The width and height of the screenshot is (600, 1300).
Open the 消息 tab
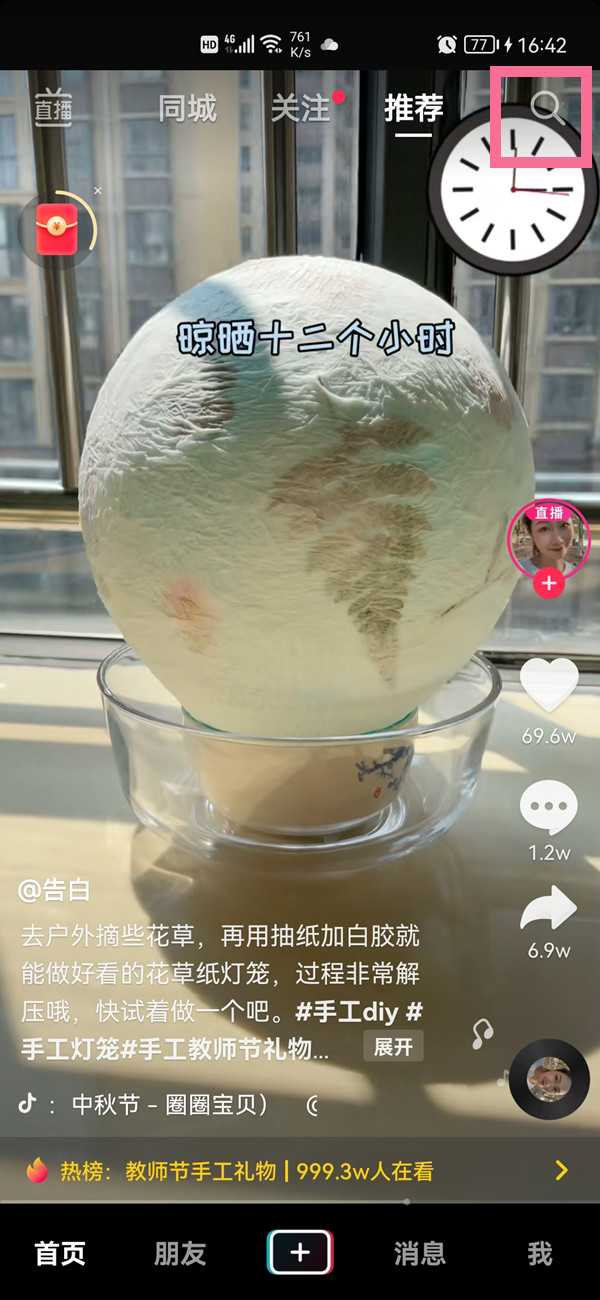pyautogui.click(x=420, y=1254)
